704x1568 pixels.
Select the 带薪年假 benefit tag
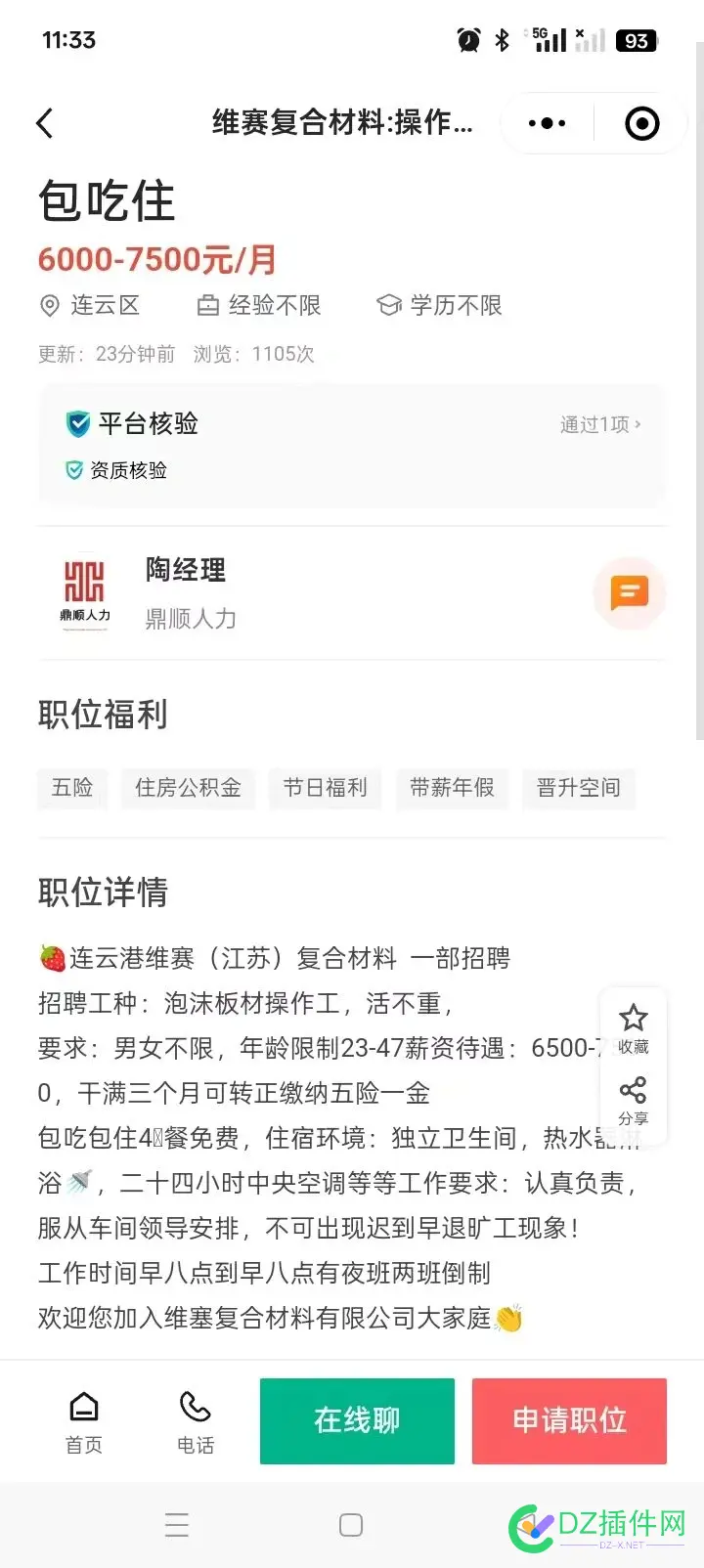pyautogui.click(x=452, y=789)
